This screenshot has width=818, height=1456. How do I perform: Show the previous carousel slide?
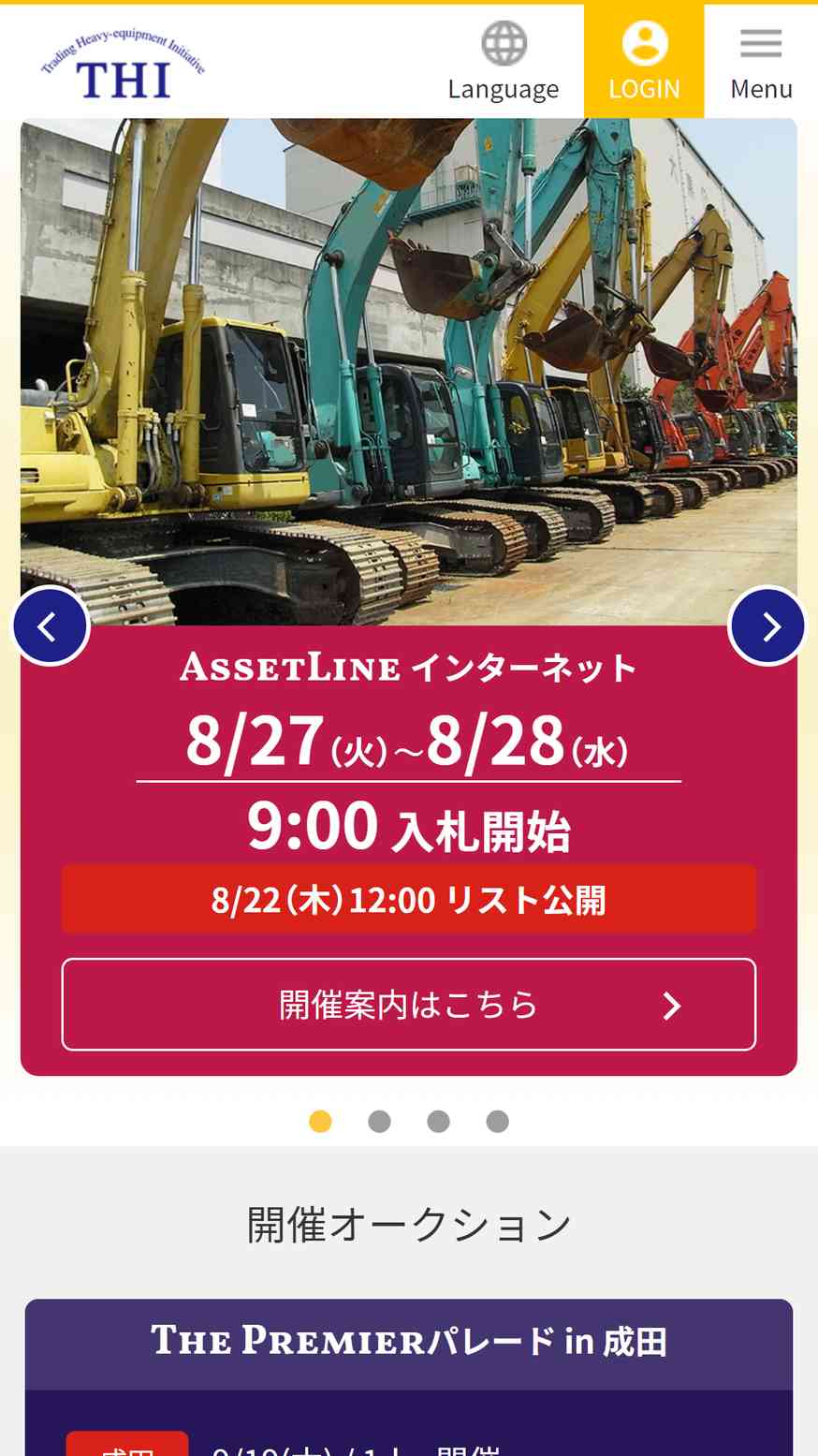(x=51, y=625)
